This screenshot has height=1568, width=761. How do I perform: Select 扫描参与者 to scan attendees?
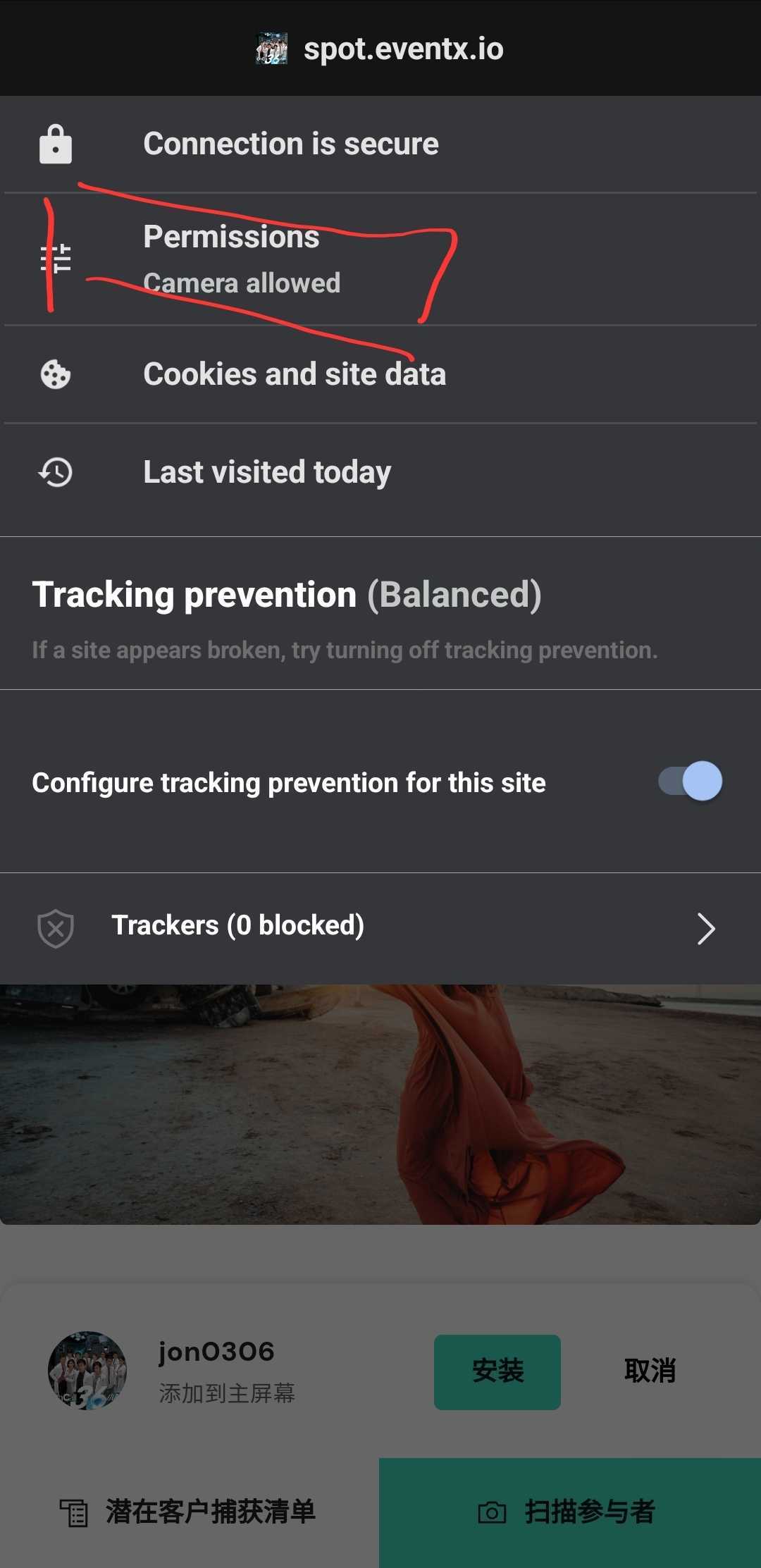point(569,1512)
